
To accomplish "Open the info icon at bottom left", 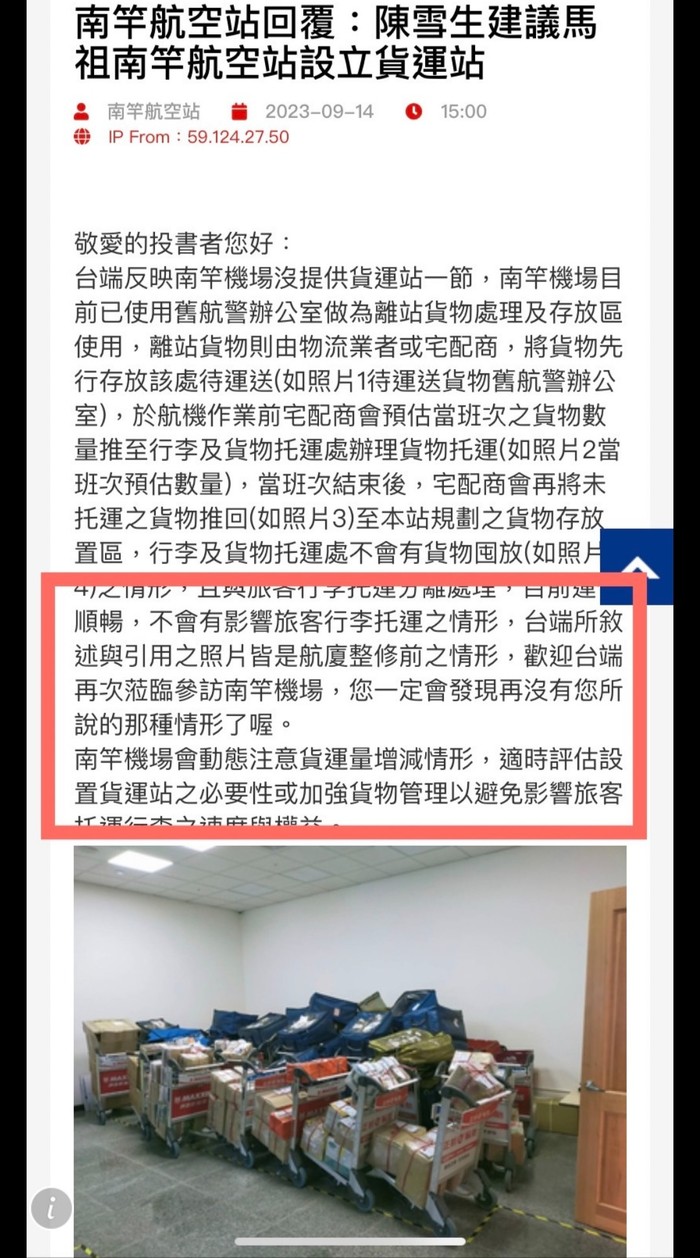I will tap(51, 1208).
